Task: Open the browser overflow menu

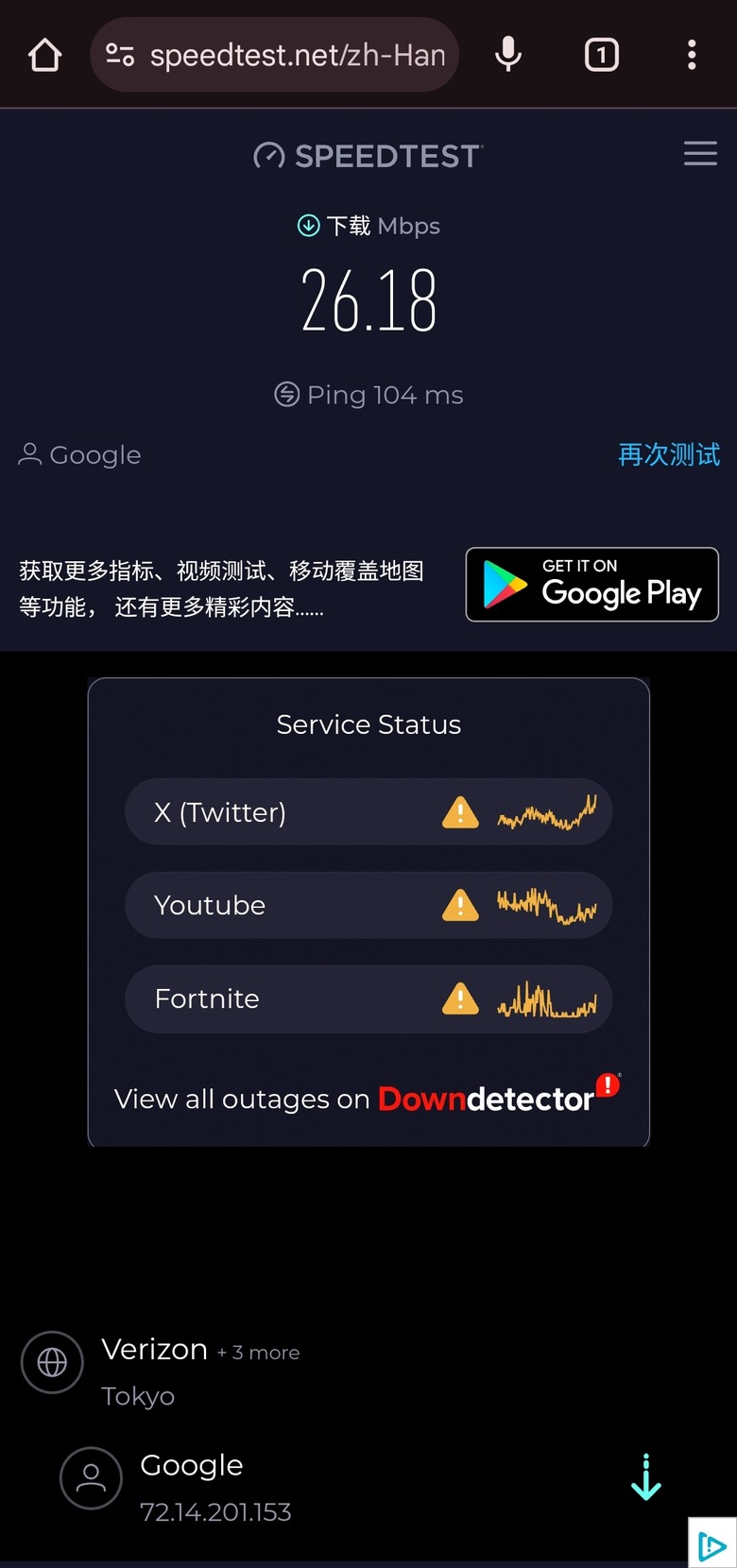Action: (x=692, y=55)
